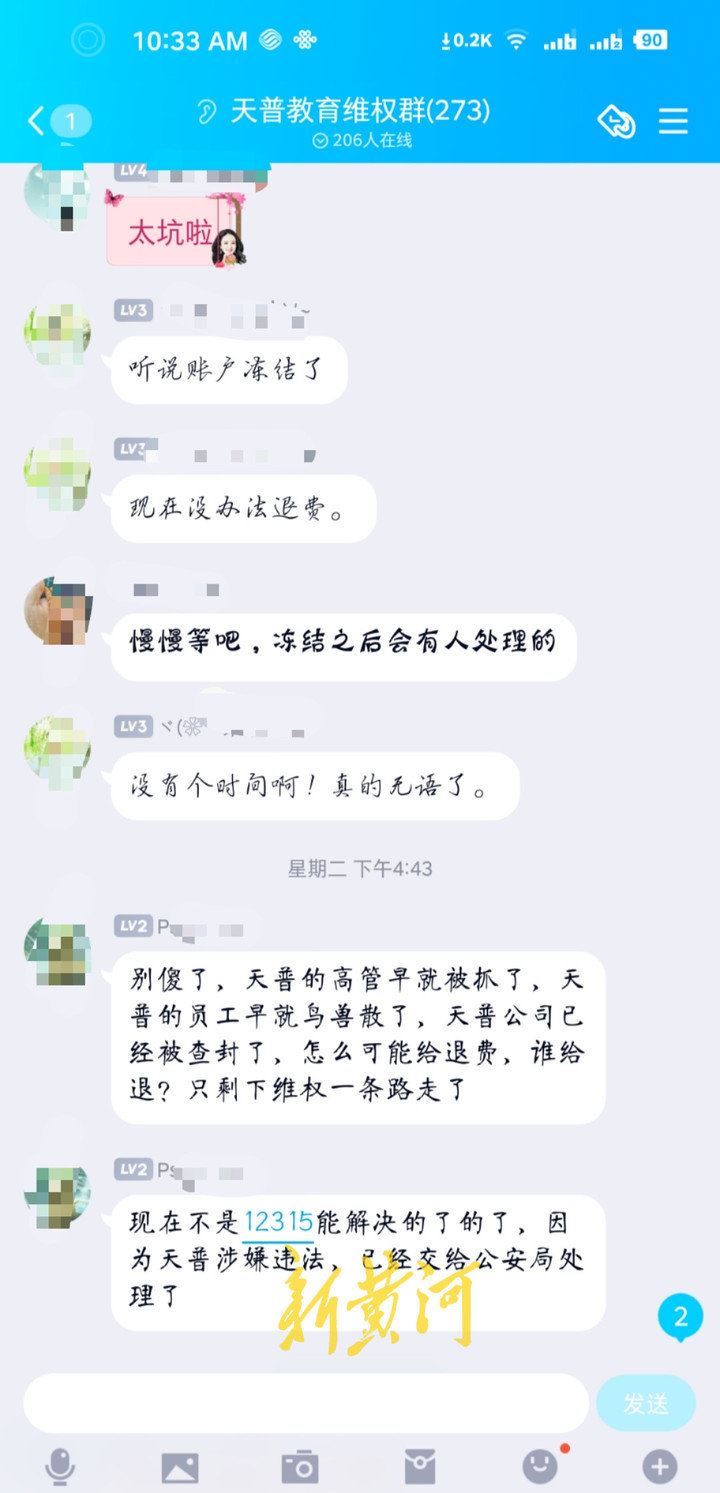Open the red packet option
Image resolution: width=720 pixels, height=1493 pixels.
pyautogui.click(x=420, y=1467)
